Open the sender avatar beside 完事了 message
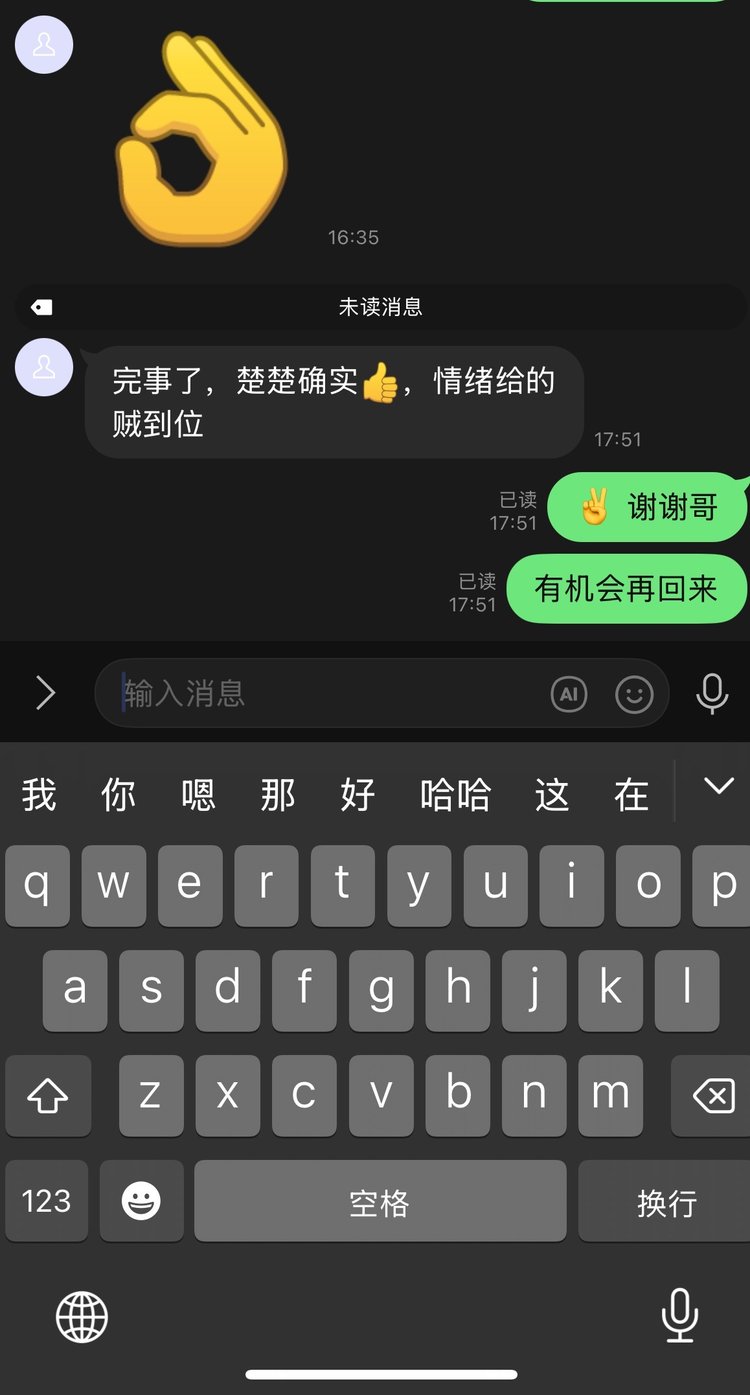750x1395 pixels. click(44, 367)
